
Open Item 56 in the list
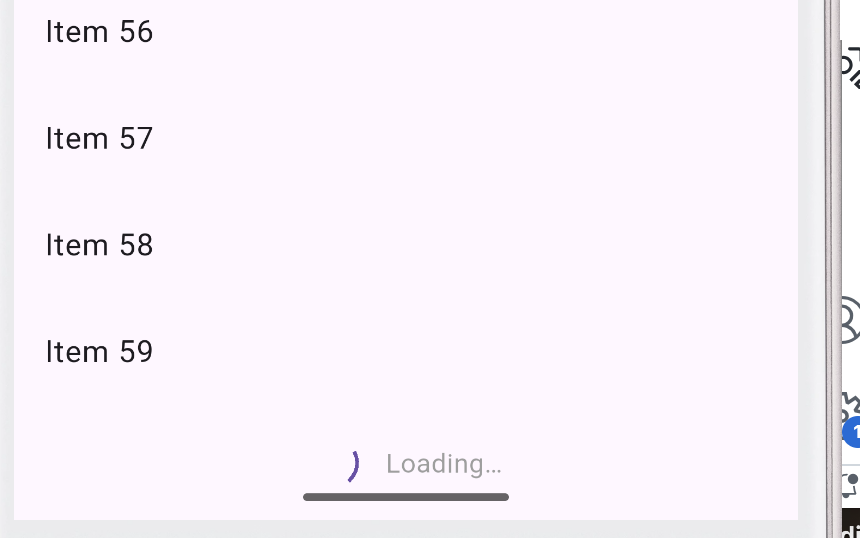tap(100, 32)
